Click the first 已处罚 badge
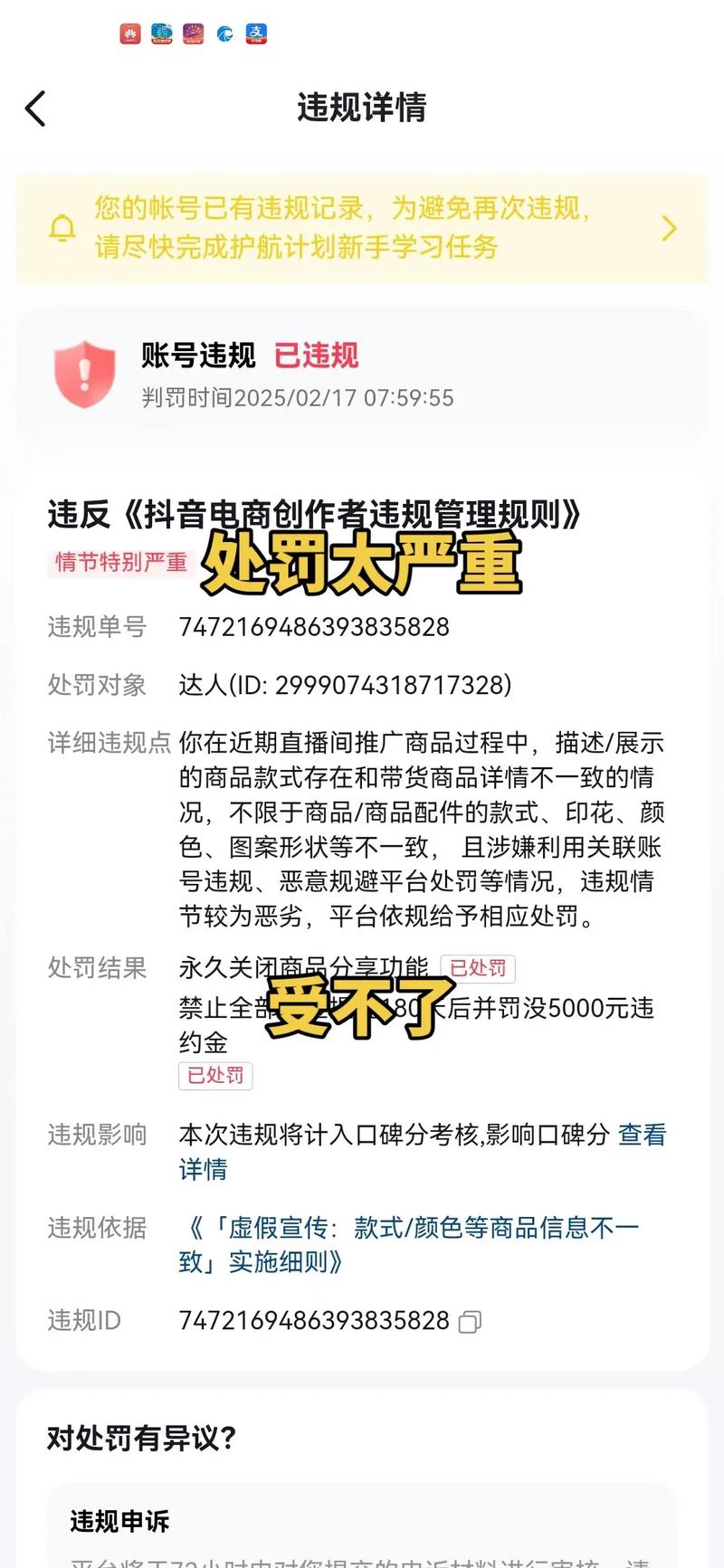The height and width of the screenshot is (1568, 724). (478, 967)
